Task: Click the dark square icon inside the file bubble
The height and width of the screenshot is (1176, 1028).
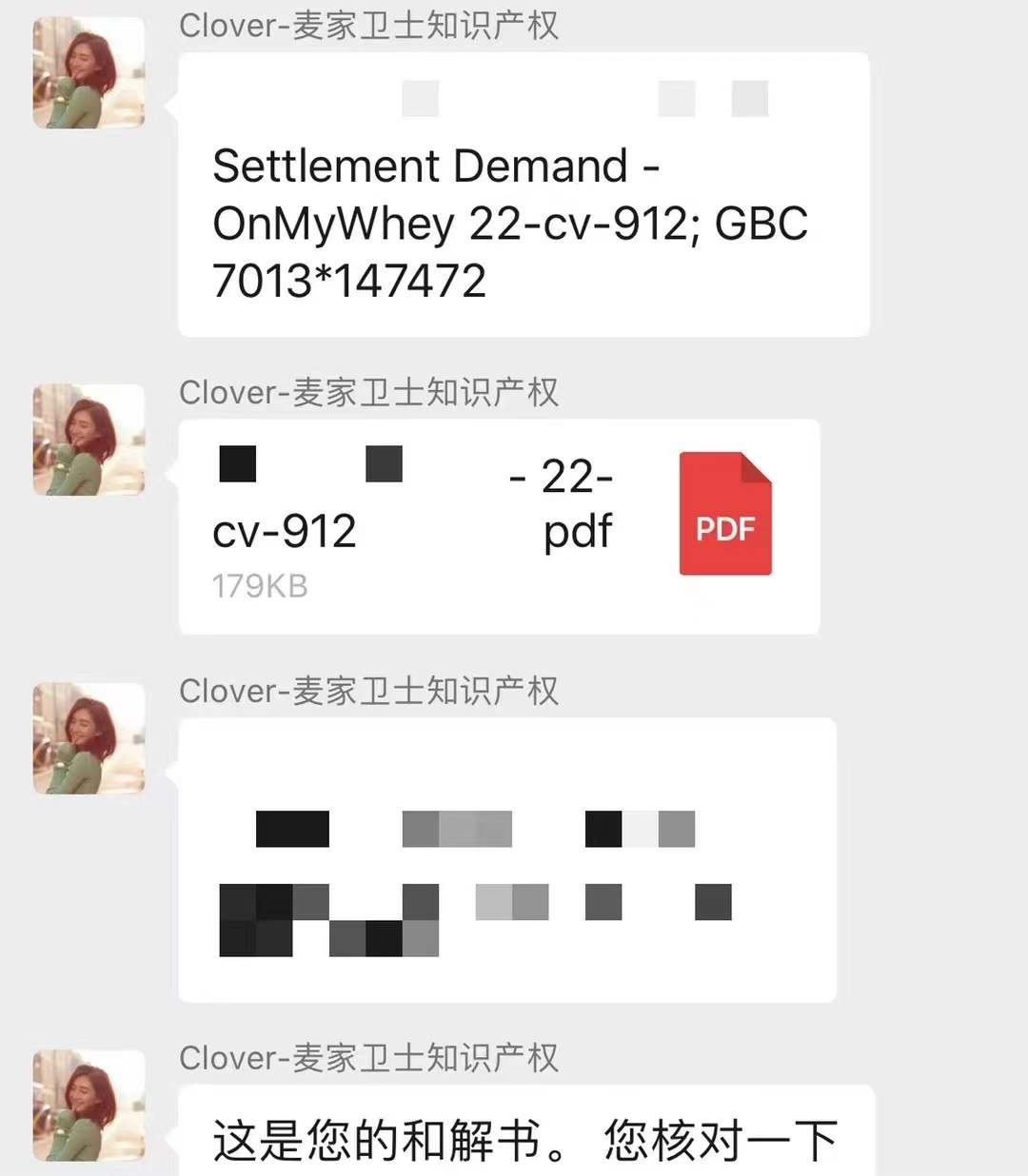Action: tap(239, 464)
